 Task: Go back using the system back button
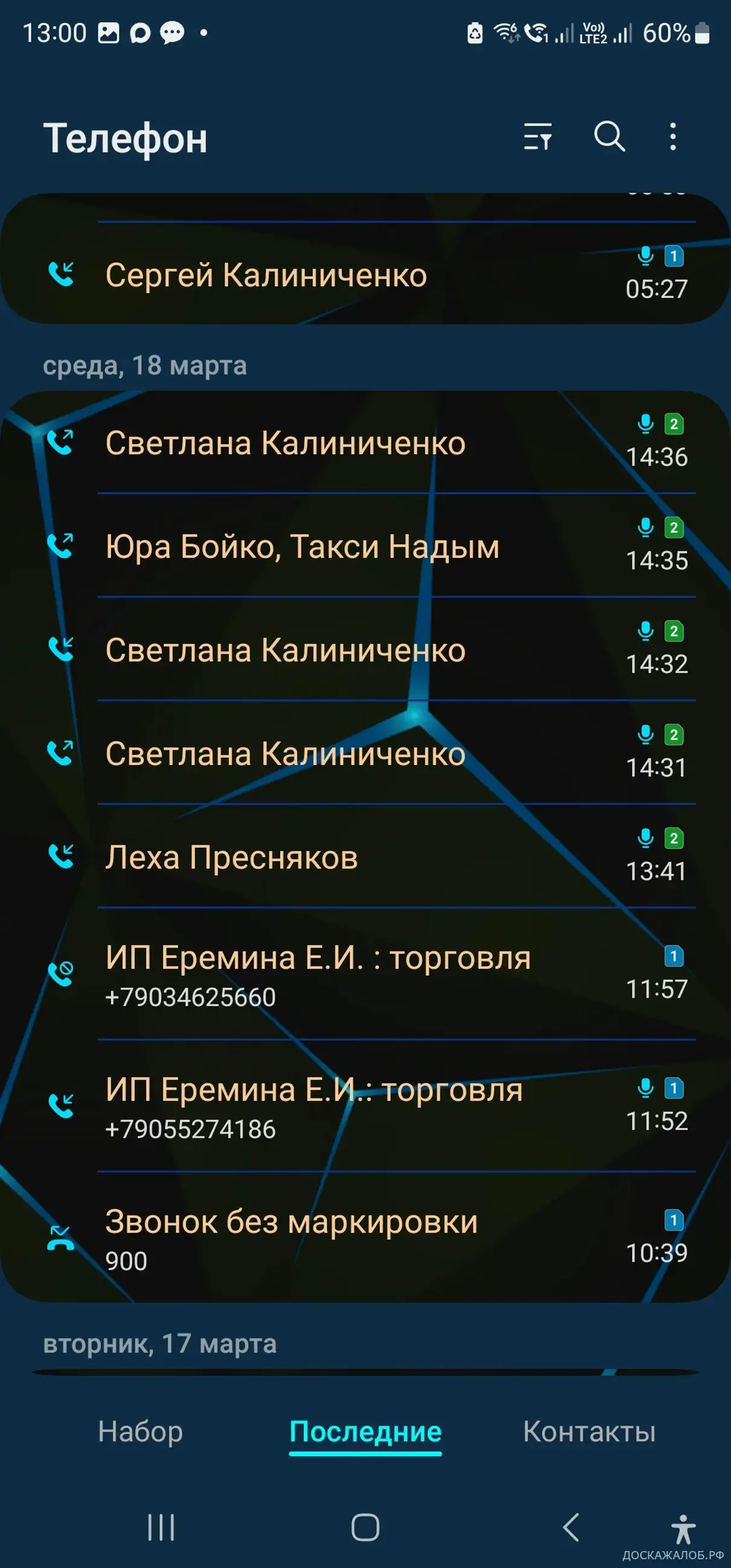(570, 1528)
